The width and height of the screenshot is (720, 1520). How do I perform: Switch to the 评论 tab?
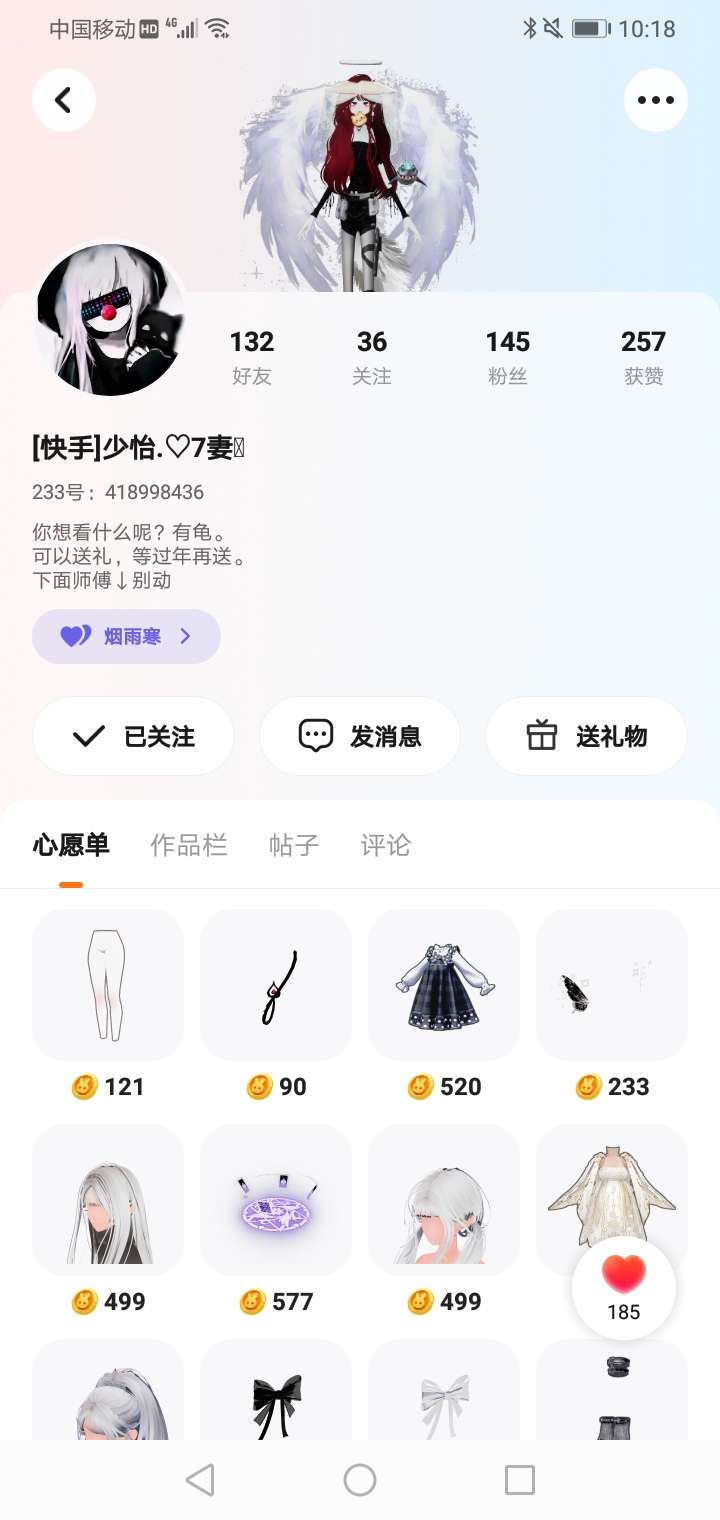coord(386,845)
